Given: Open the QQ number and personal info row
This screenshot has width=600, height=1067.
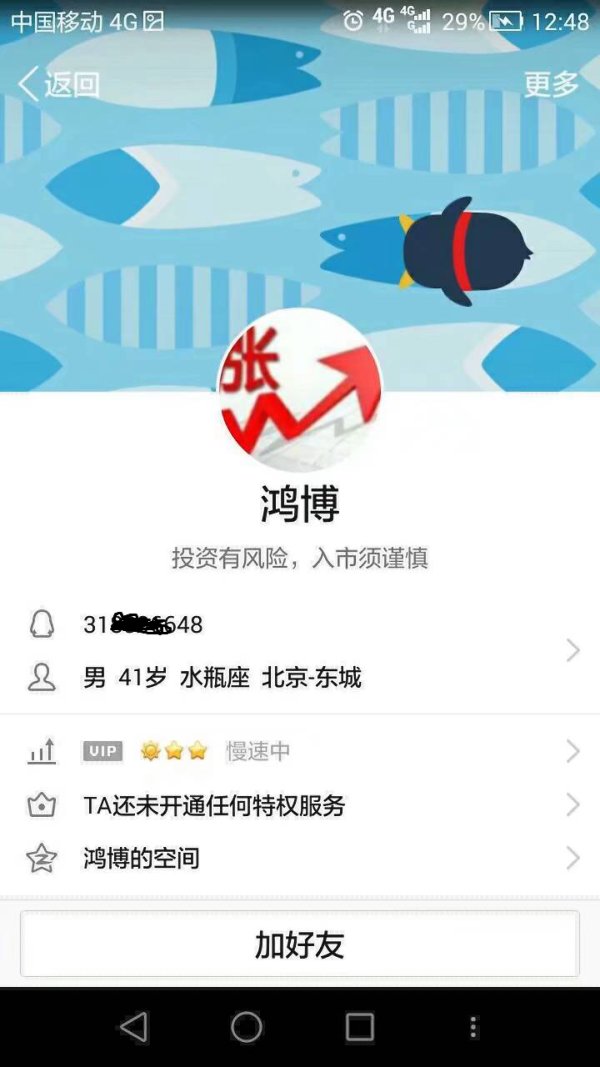Looking at the screenshot, I should 300,651.
